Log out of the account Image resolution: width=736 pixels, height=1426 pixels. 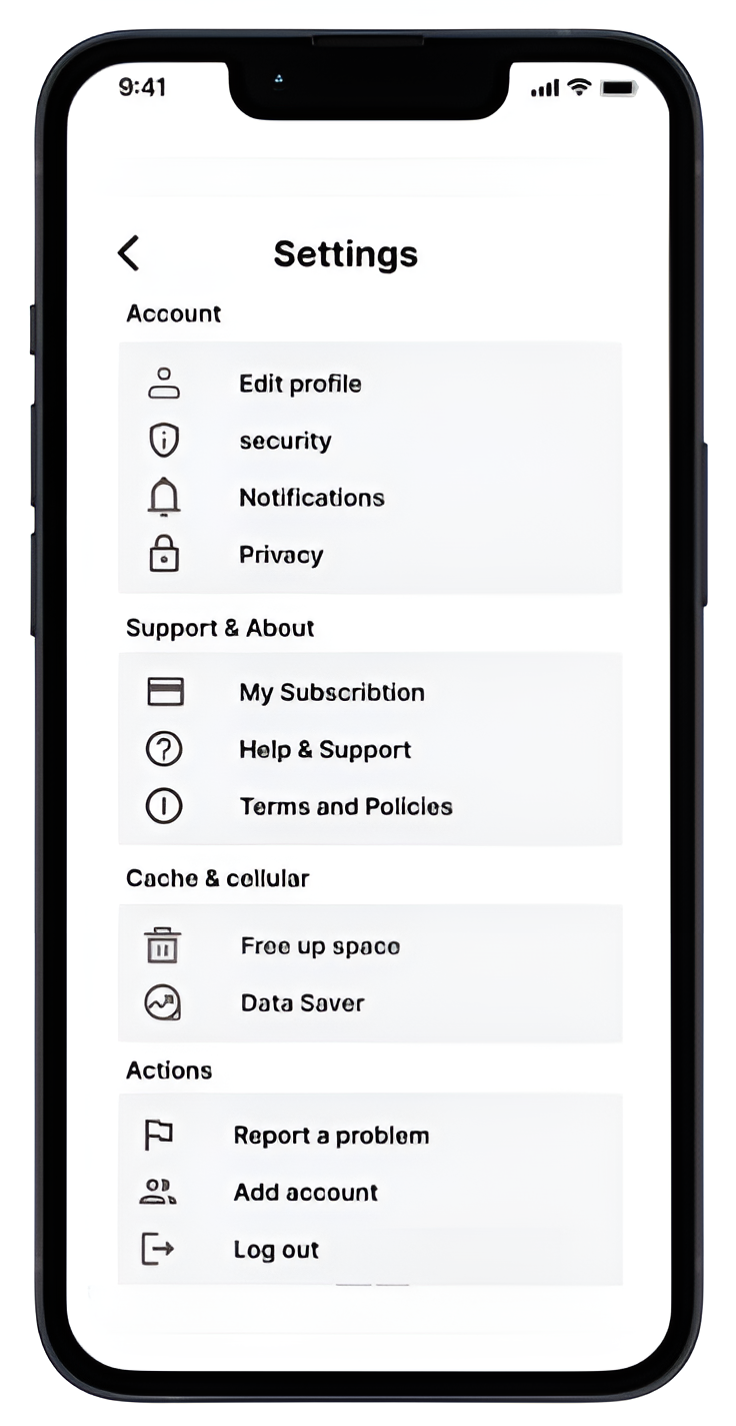(276, 1249)
